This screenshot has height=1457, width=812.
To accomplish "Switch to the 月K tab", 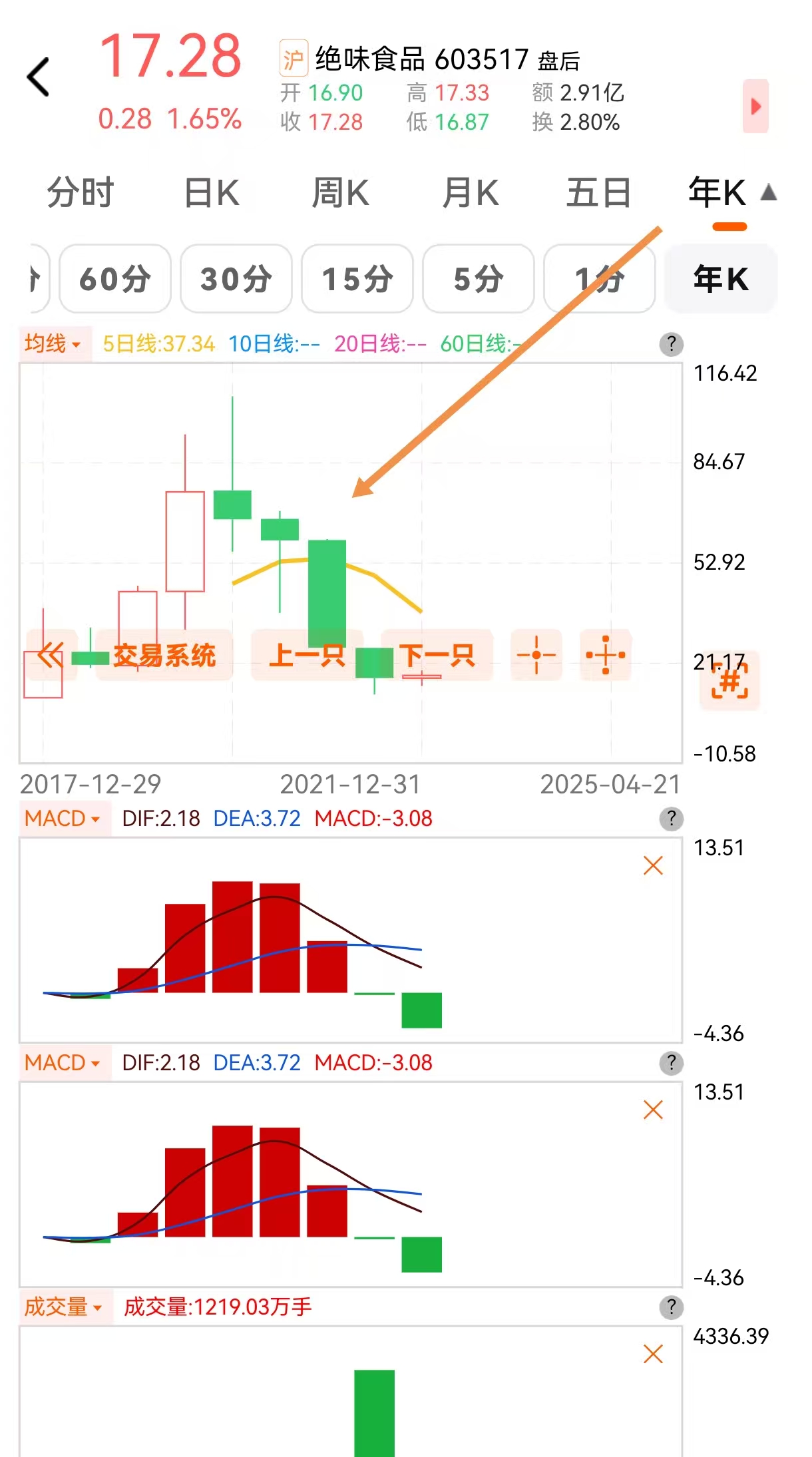I will tap(471, 194).
